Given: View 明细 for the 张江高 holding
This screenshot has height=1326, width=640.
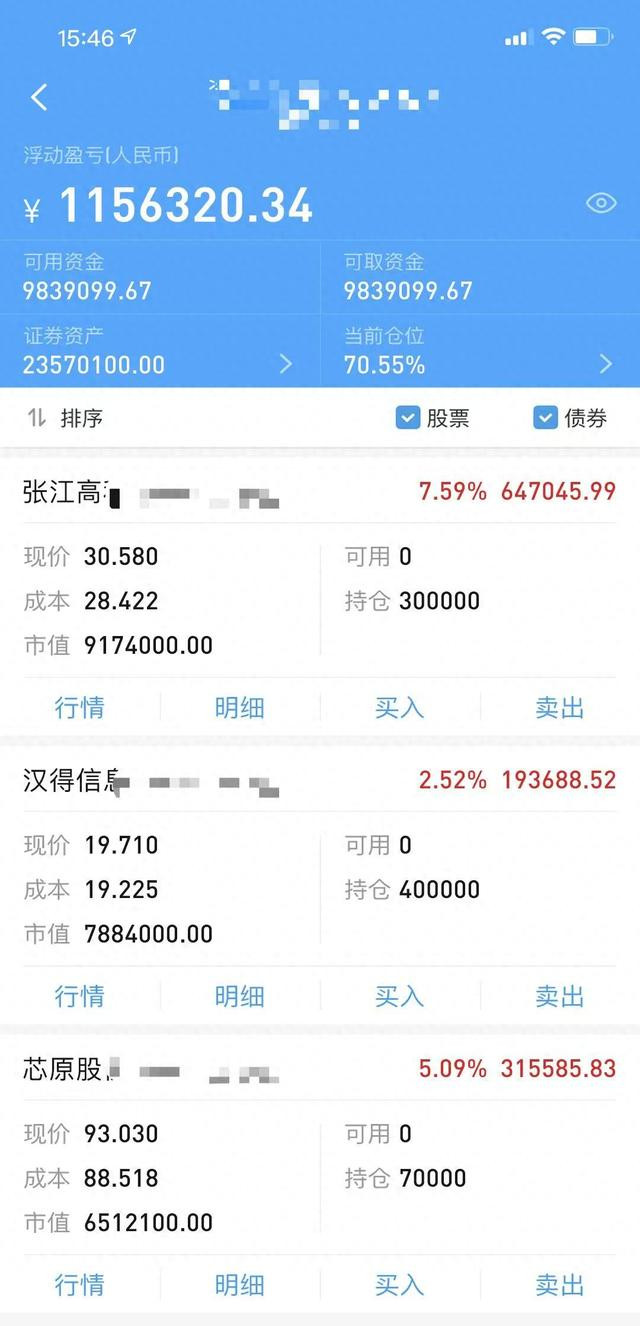Looking at the screenshot, I should click(240, 708).
